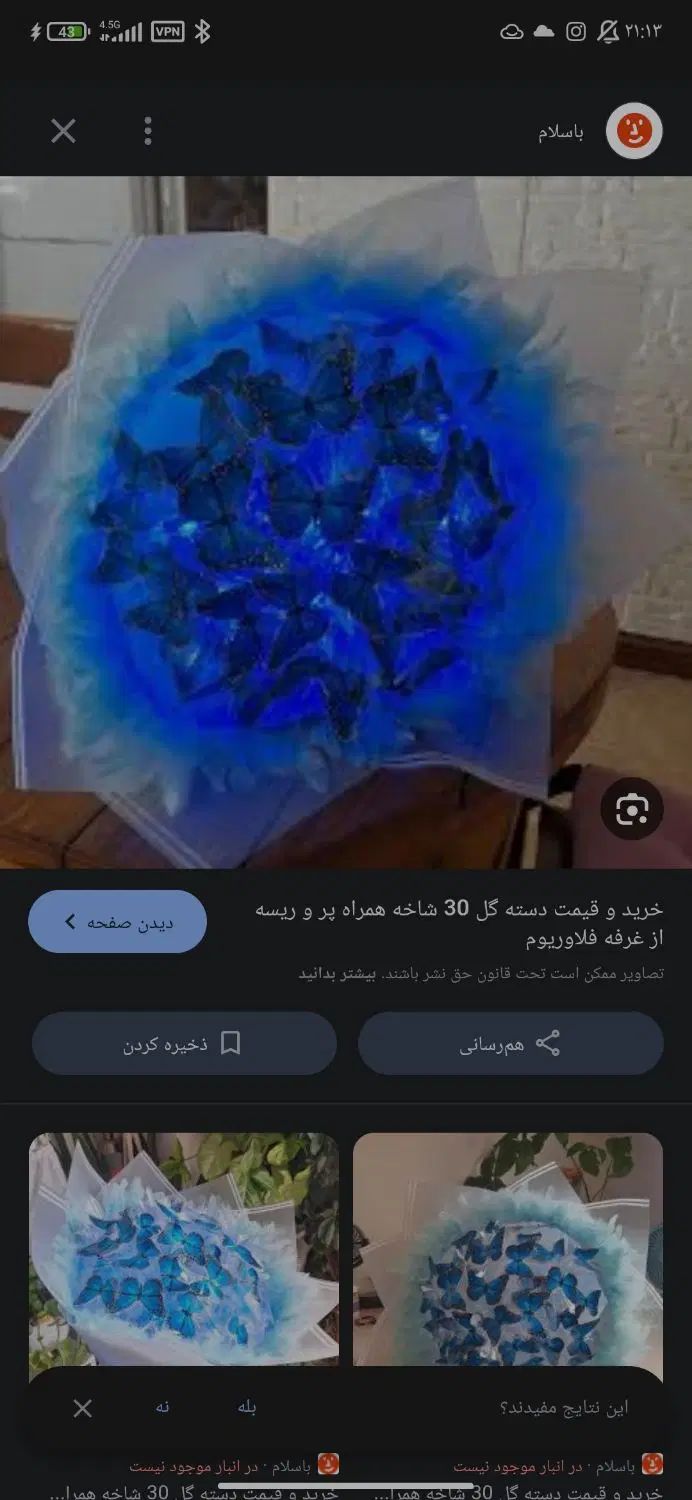Answer بله to the results feedback
The image size is (692, 1500).
[x=247, y=1408]
